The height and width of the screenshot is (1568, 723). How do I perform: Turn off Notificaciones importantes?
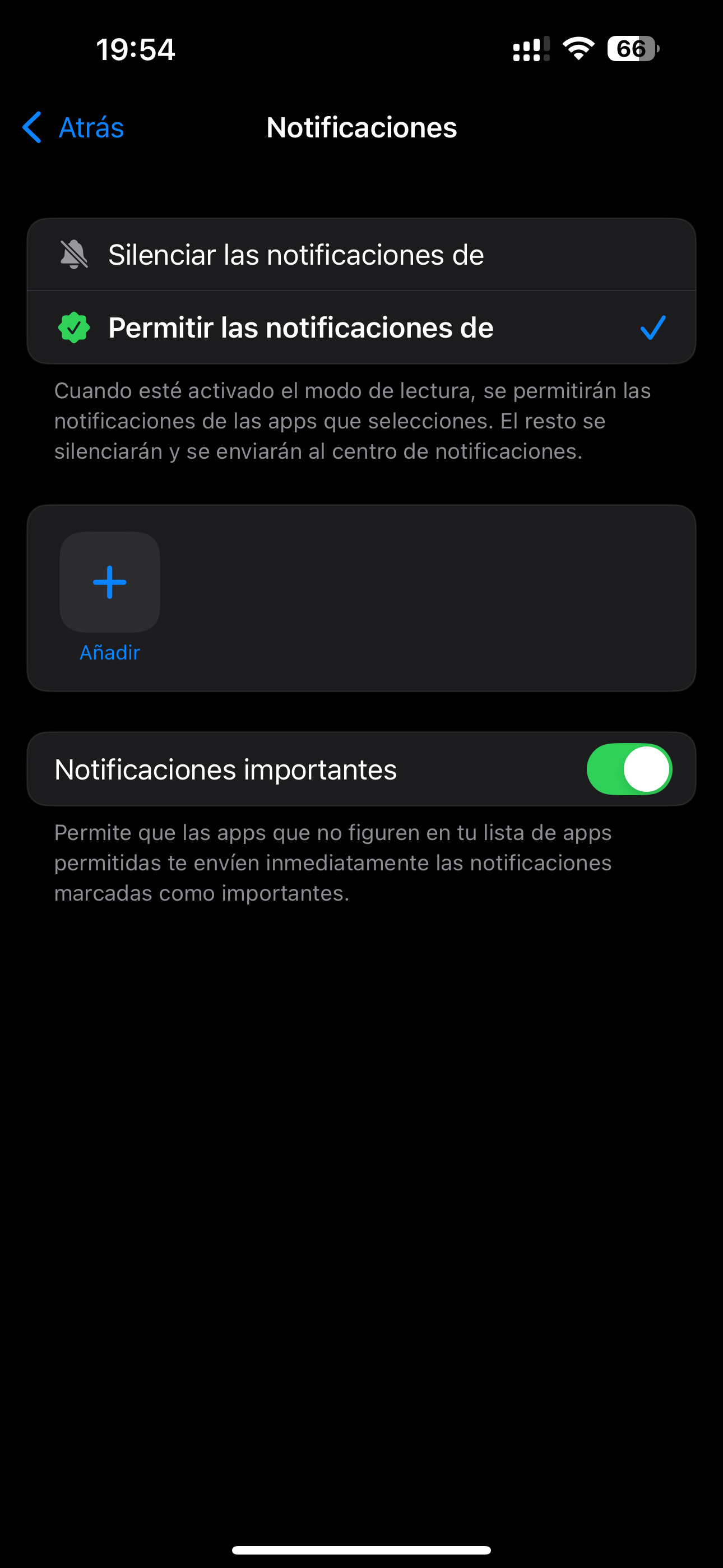tap(629, 769)
